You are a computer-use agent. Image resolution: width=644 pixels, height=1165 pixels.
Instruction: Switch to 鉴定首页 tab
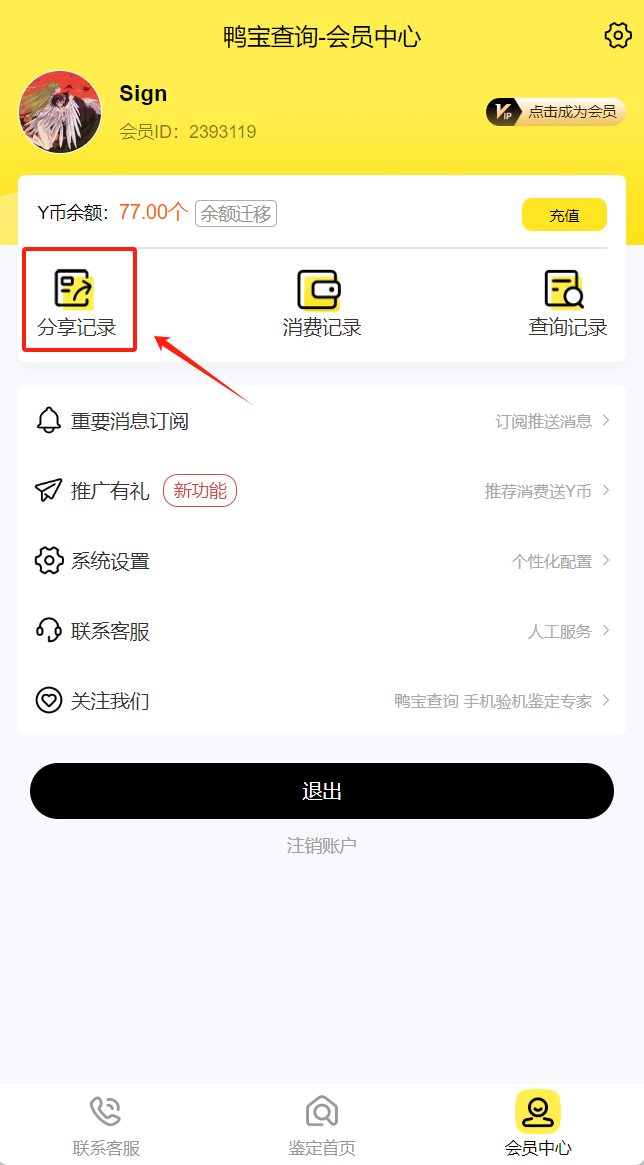coord(322,1125)
